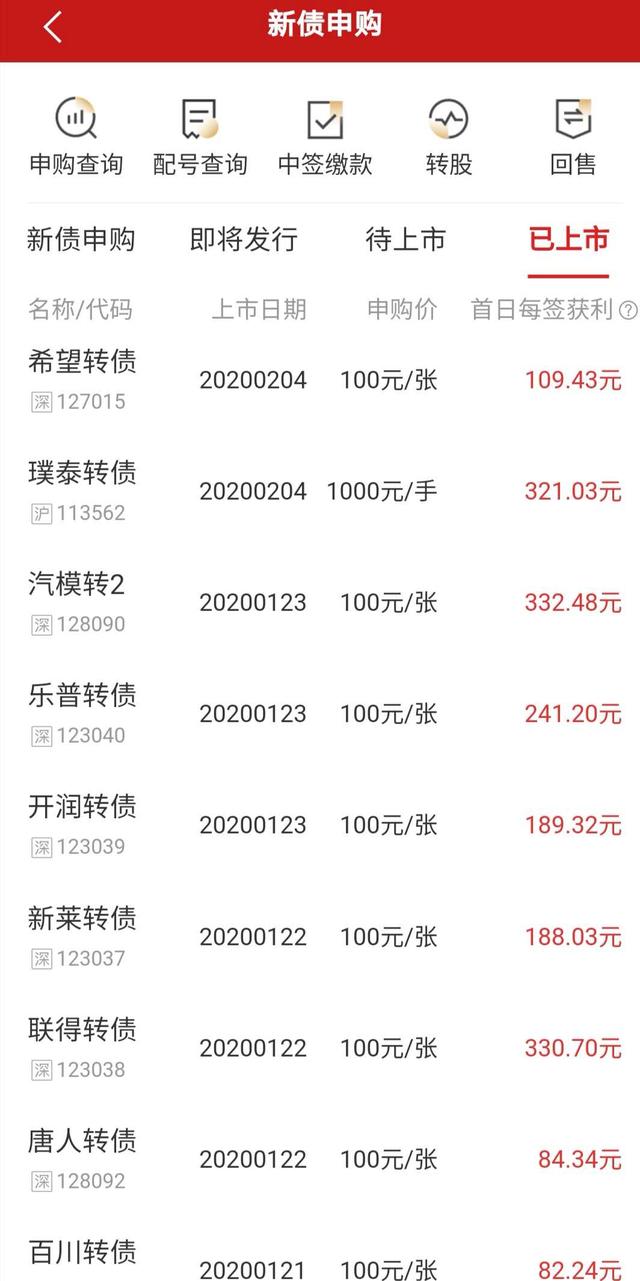Screen dimensions: 640x1281
Task: Select the 已上市 tab
Action: [569, 240]
